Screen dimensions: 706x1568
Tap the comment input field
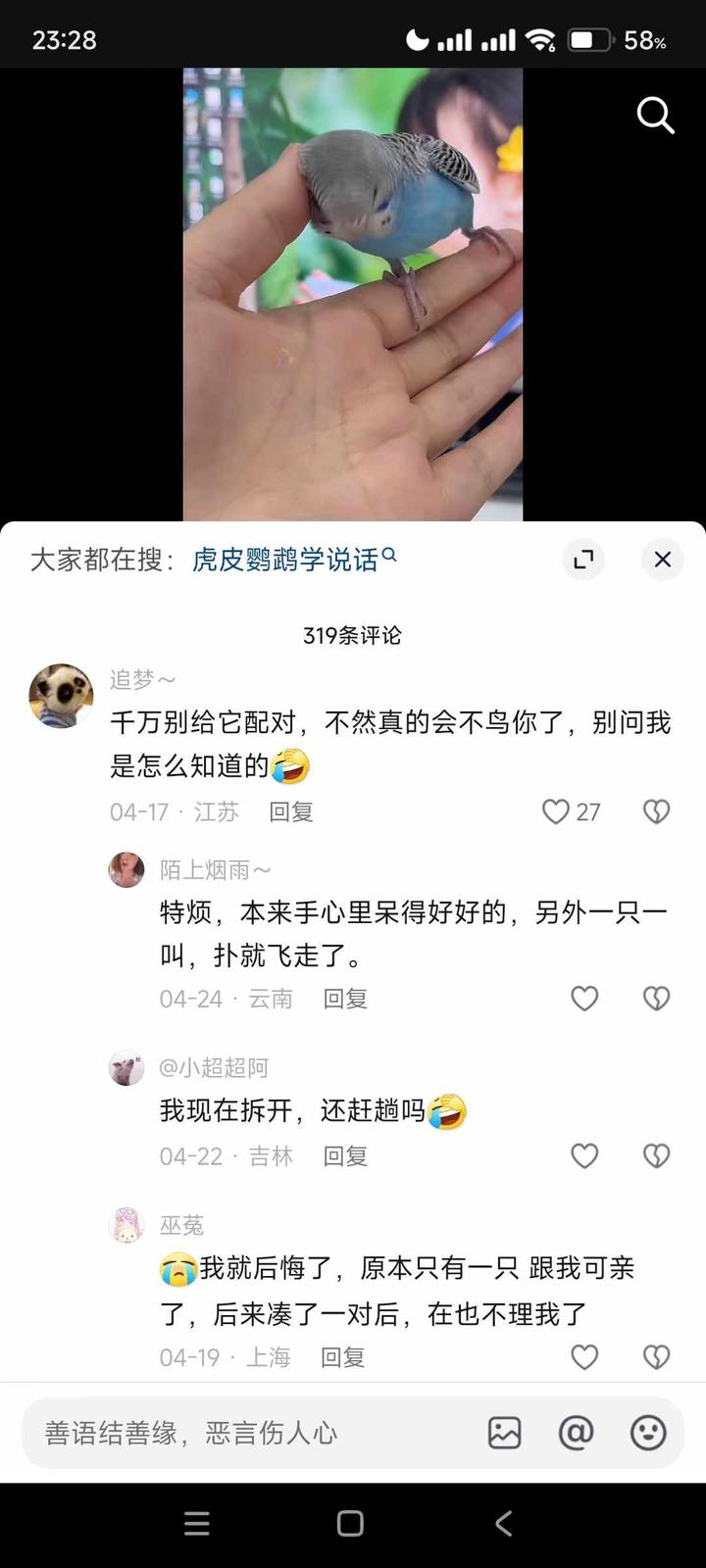(x=245, y=1433)
